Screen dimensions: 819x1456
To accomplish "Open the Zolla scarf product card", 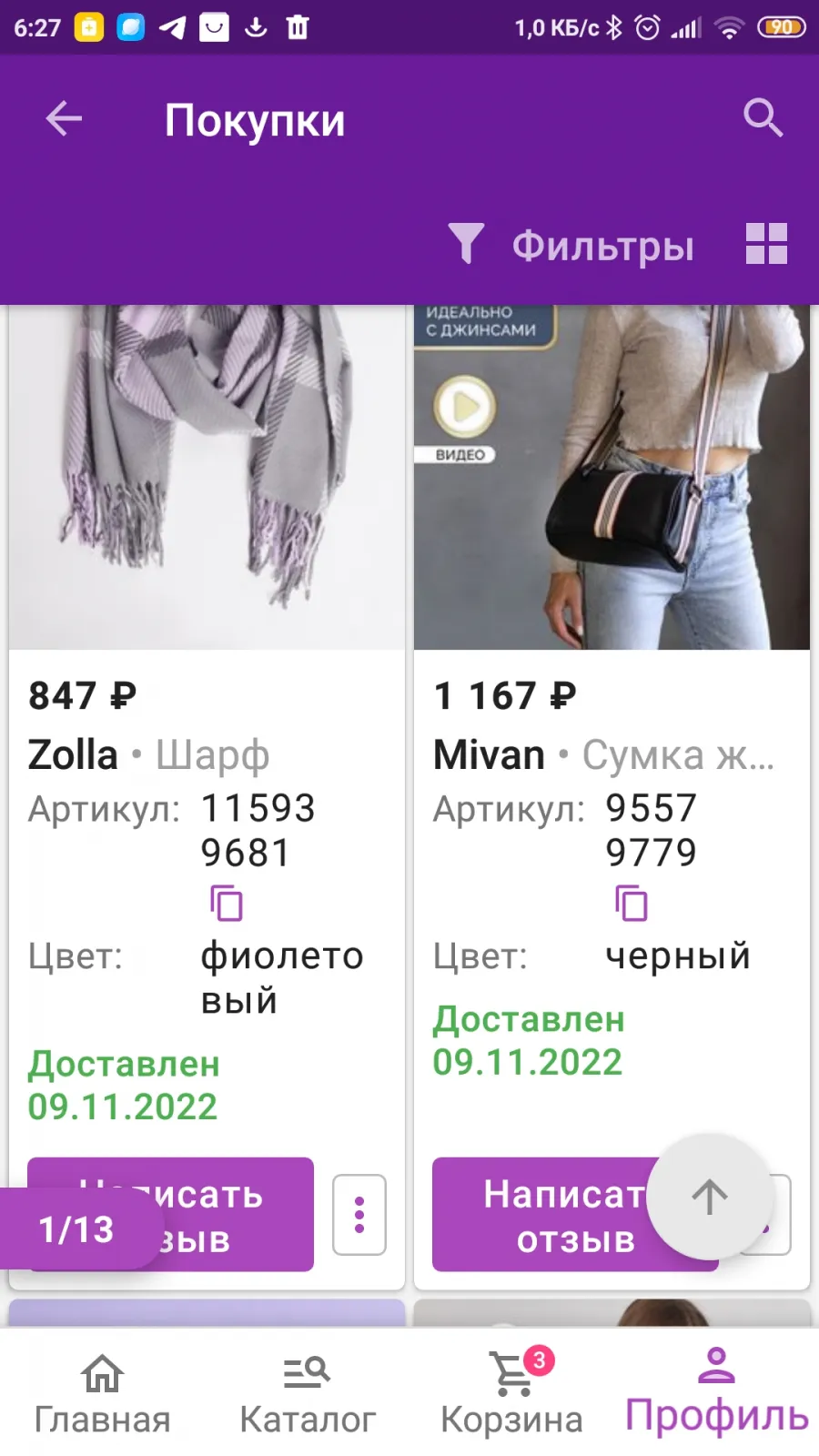I will (207, 477).
